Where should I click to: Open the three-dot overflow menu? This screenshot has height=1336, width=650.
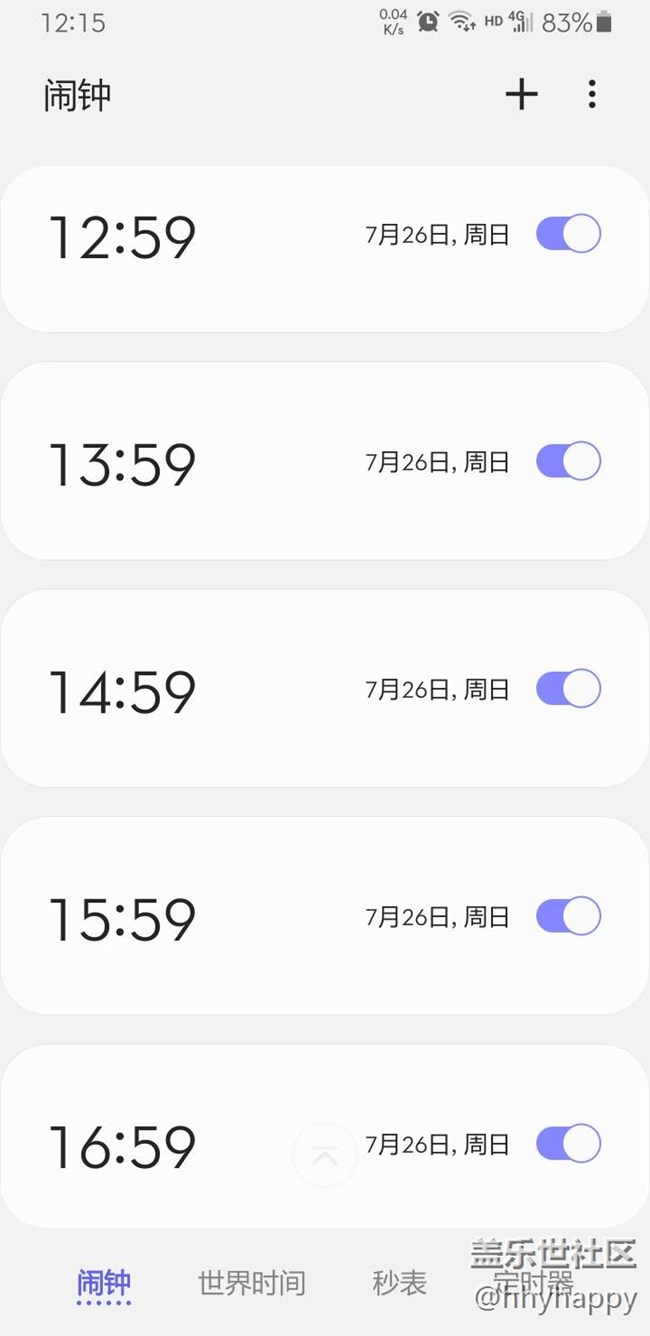click(592, 95)
